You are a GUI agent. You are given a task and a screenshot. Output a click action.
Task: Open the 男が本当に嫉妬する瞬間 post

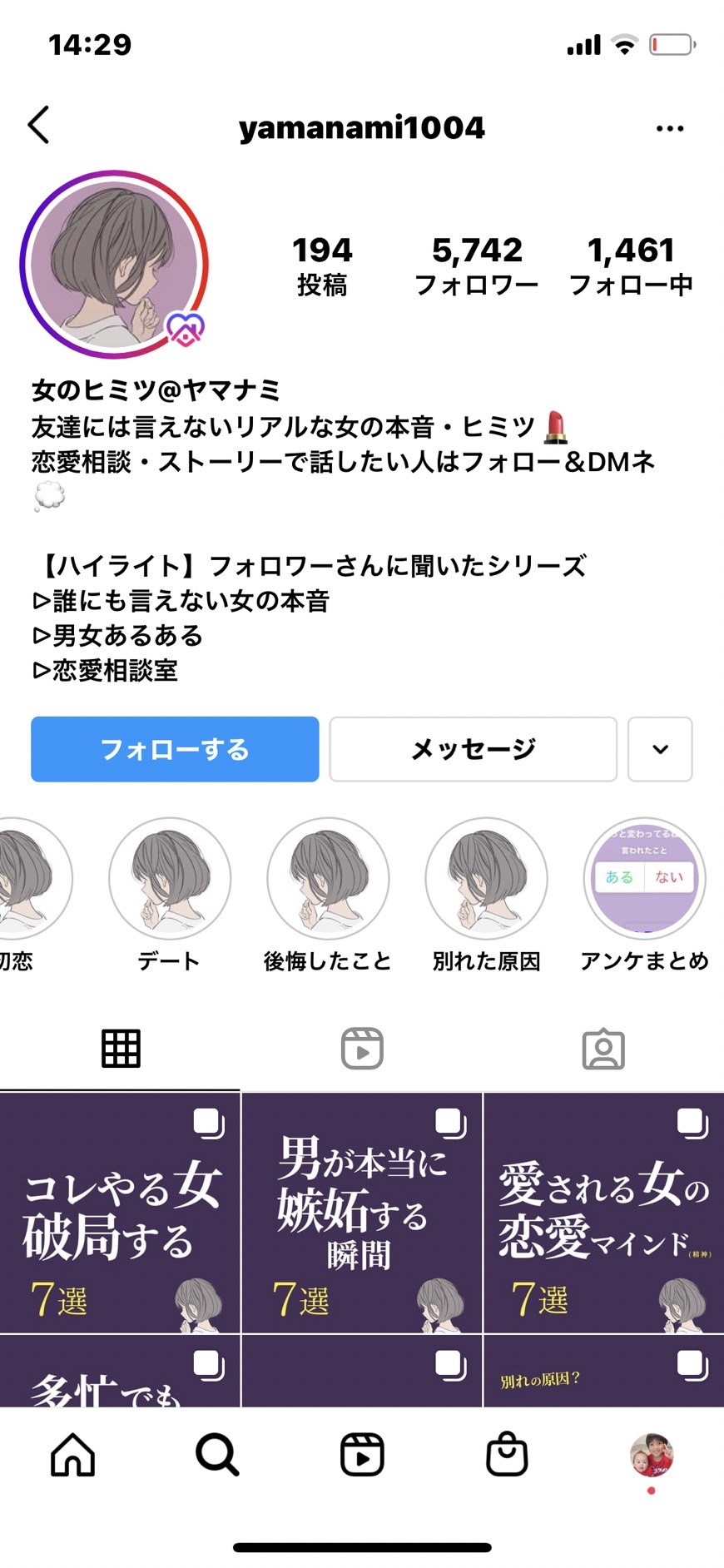click(x=362, y=1213)
